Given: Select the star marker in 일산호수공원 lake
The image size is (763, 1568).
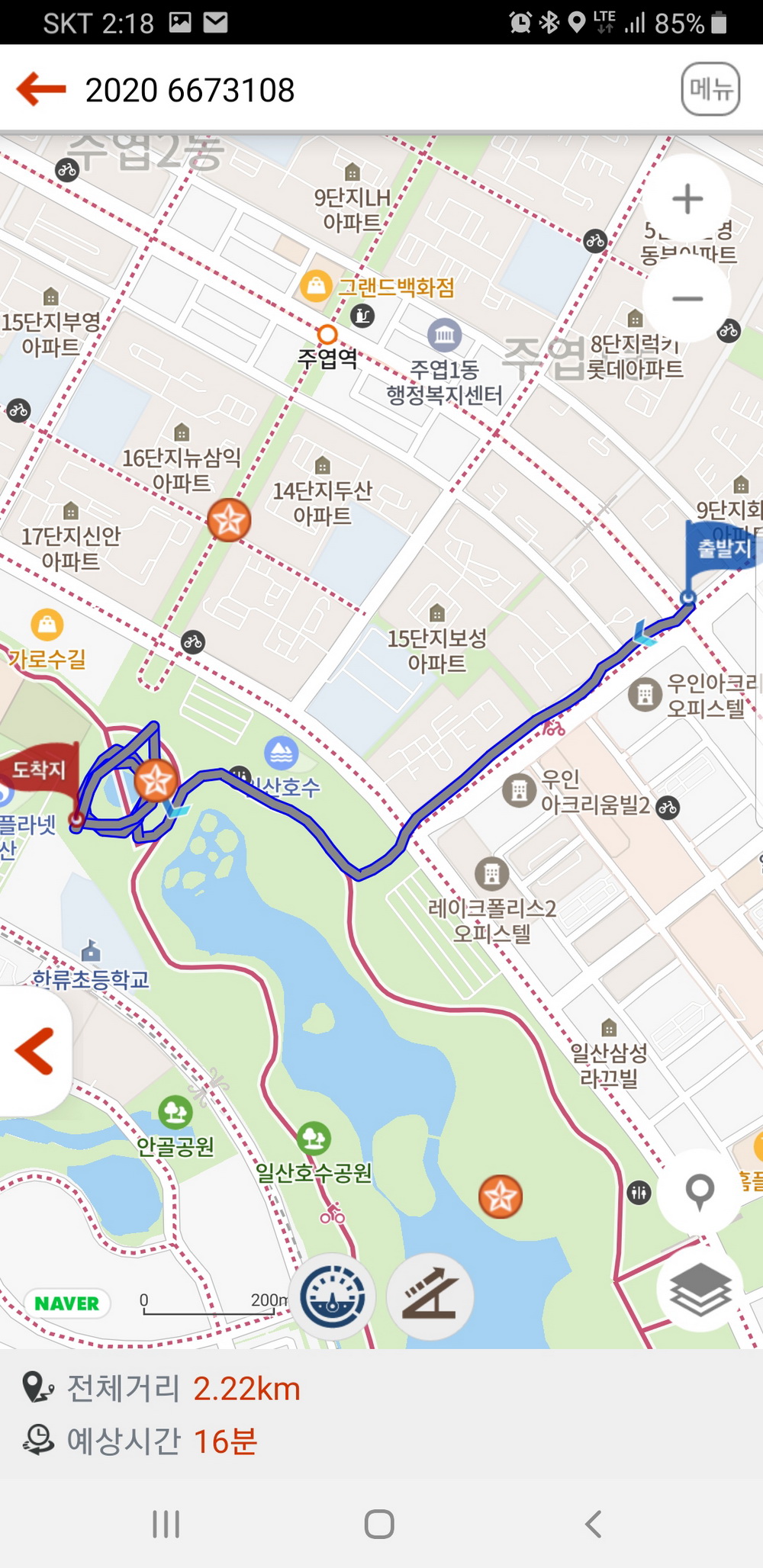Looking at the screenshot, I should click(x=501, y=1197).
